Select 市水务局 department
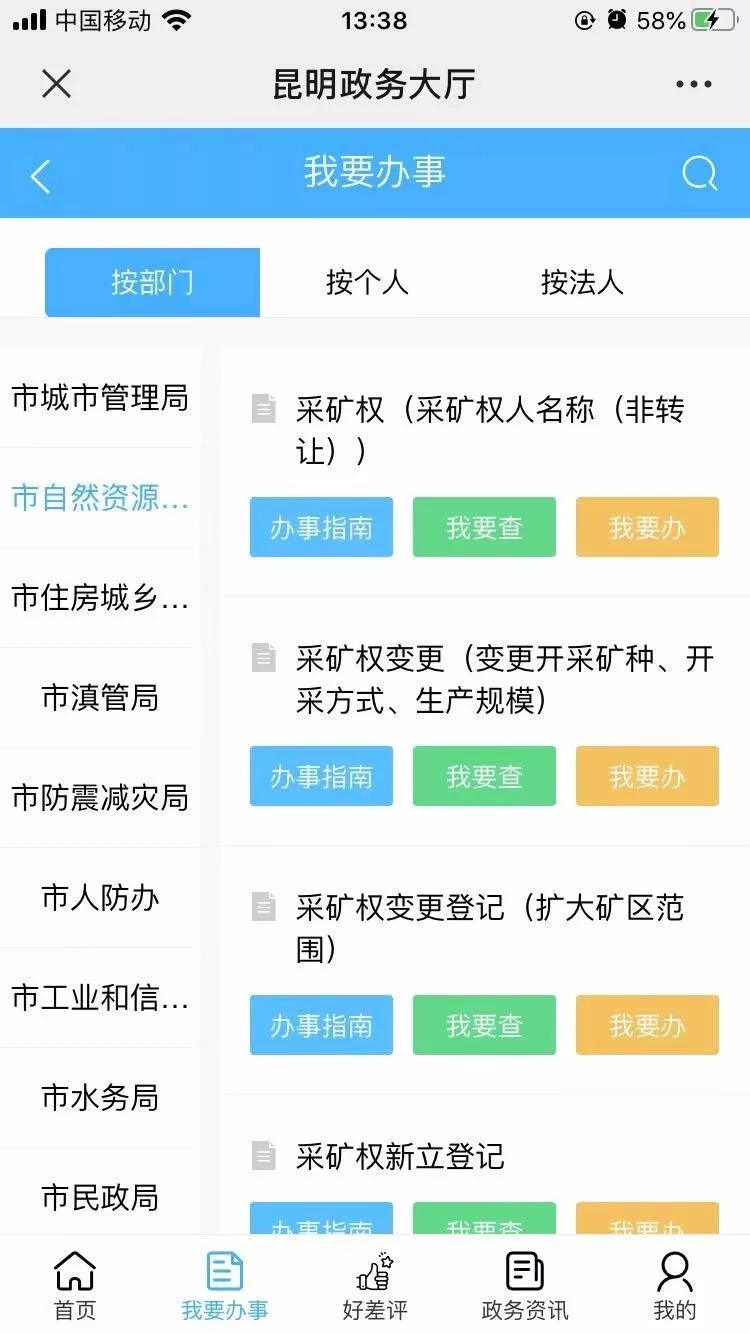Image resolution: width=750 pixels, height=1334 pixels. tap(100, 1098)
